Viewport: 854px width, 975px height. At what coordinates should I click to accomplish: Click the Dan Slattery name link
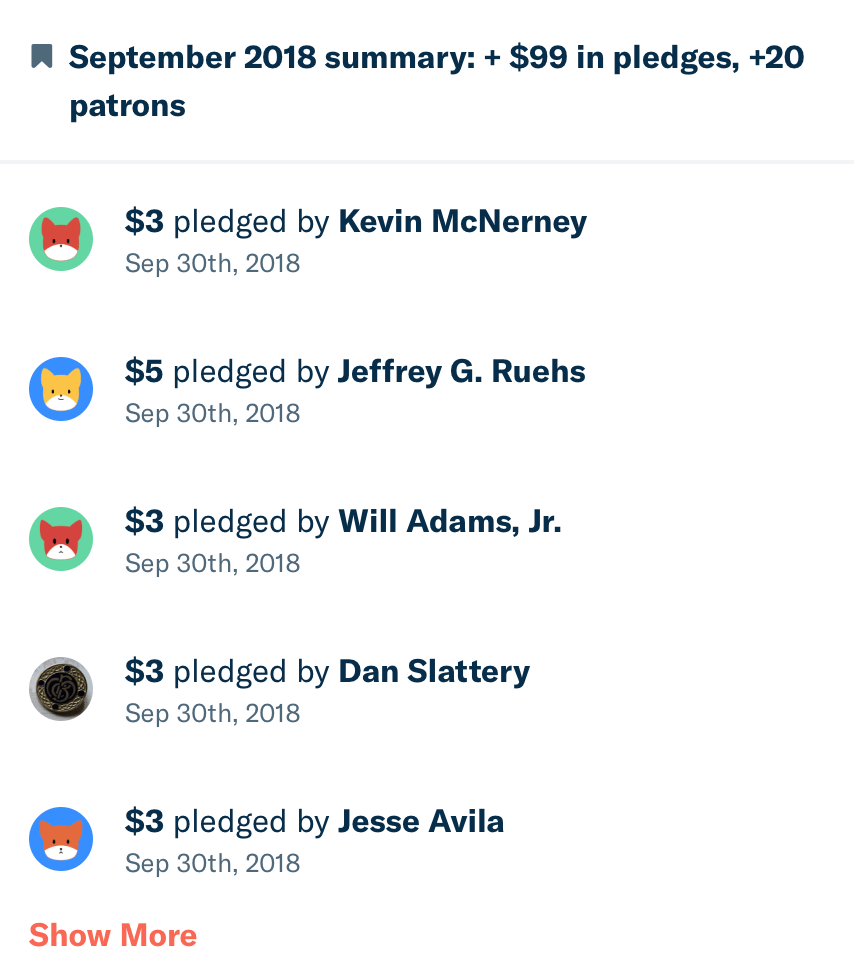434,671
